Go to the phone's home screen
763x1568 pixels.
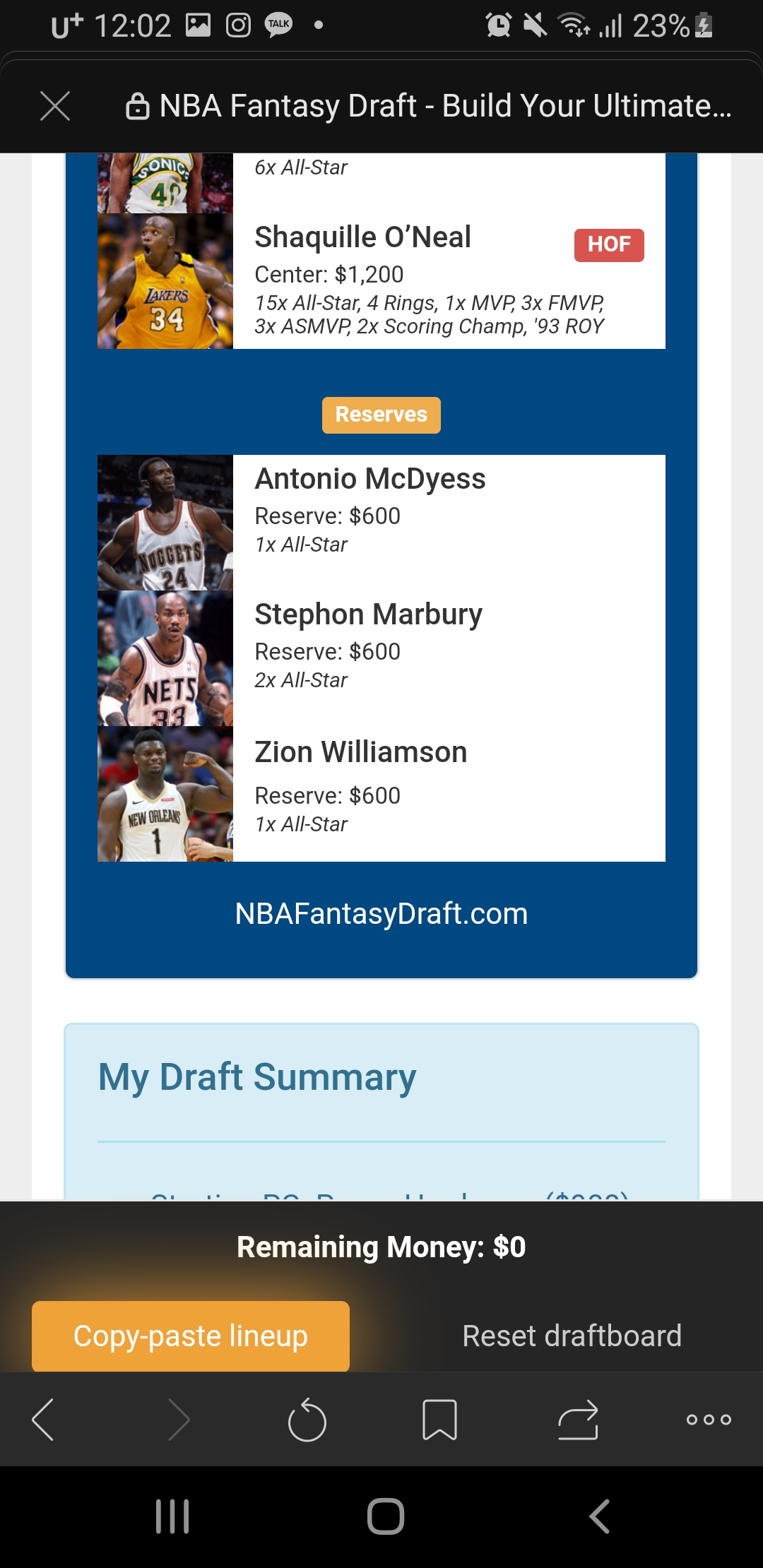(x=386, y=1516)
